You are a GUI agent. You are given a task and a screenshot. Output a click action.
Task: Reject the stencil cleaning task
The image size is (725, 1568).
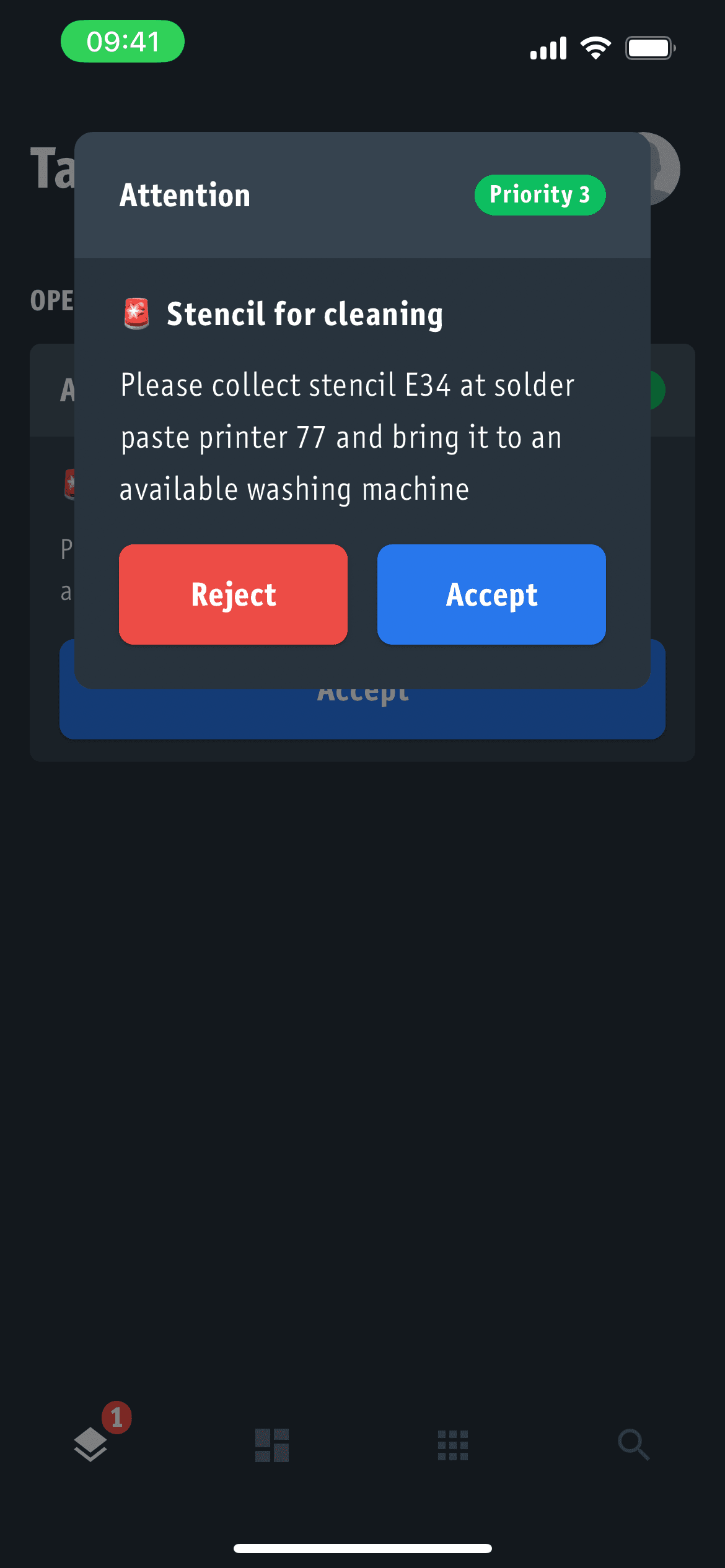pyautogui.click(x=233, y=595)
